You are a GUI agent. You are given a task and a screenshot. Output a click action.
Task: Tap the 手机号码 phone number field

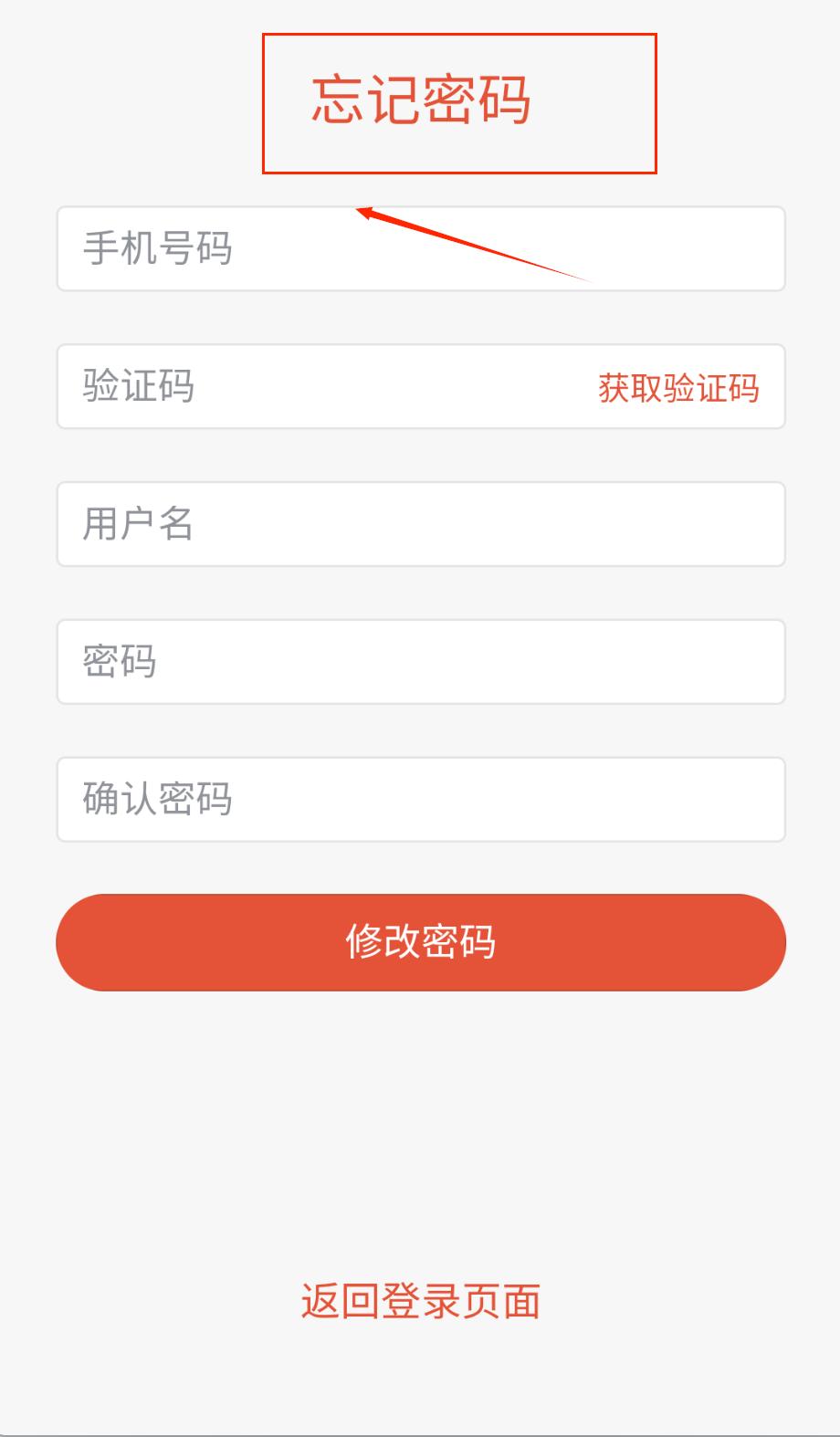pyautogui.click(x=420, y=249)
